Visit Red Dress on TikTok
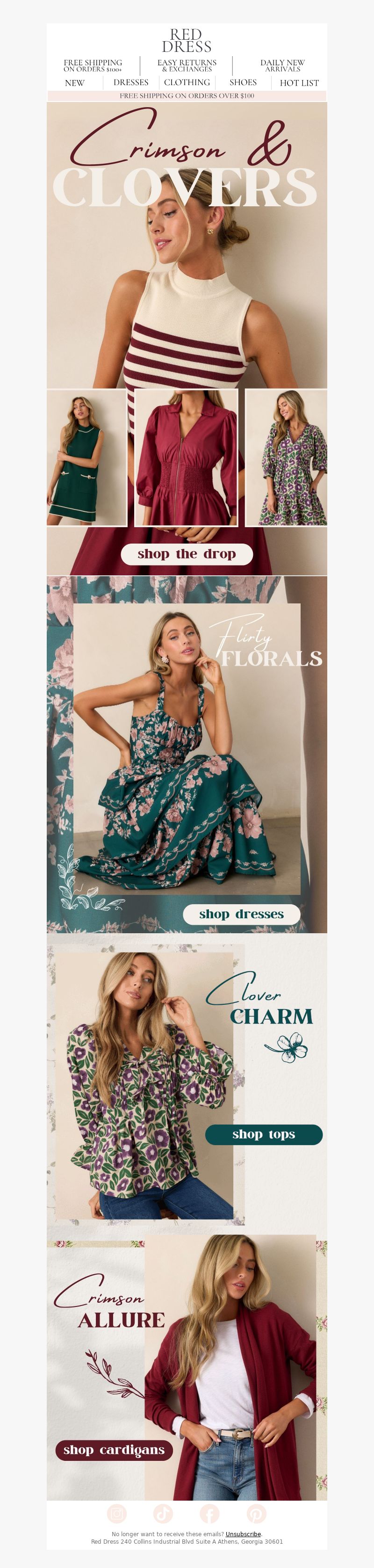 pyautogui.click(x=163, y=1513)
